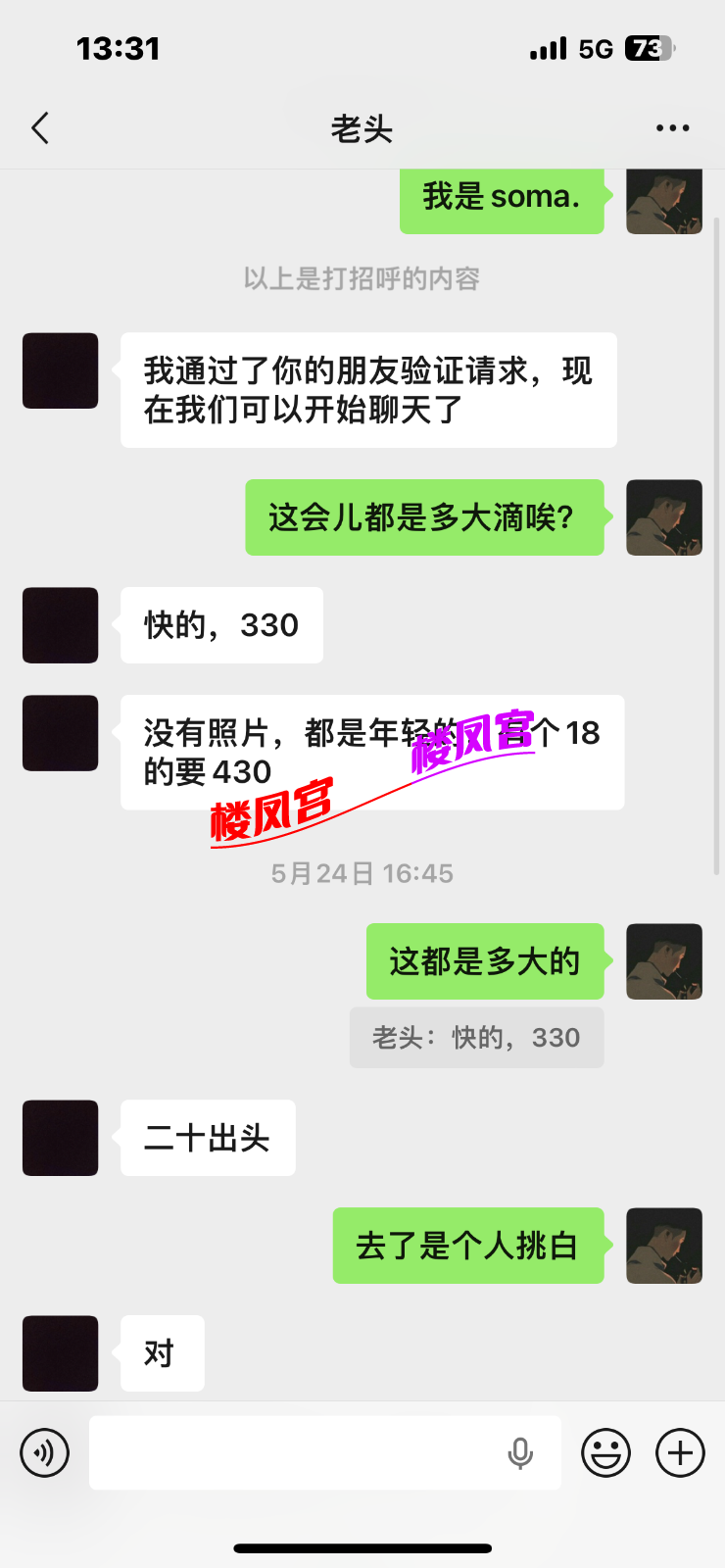
Task: Tap the contact's avatar next to '二十出头'
Action: pyautogui.click(x=60, y=1138)
